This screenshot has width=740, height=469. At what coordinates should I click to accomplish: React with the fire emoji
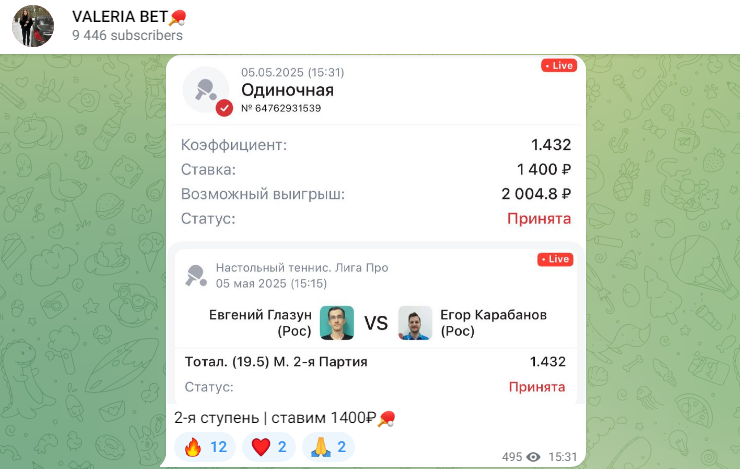[x=204, y=446]
